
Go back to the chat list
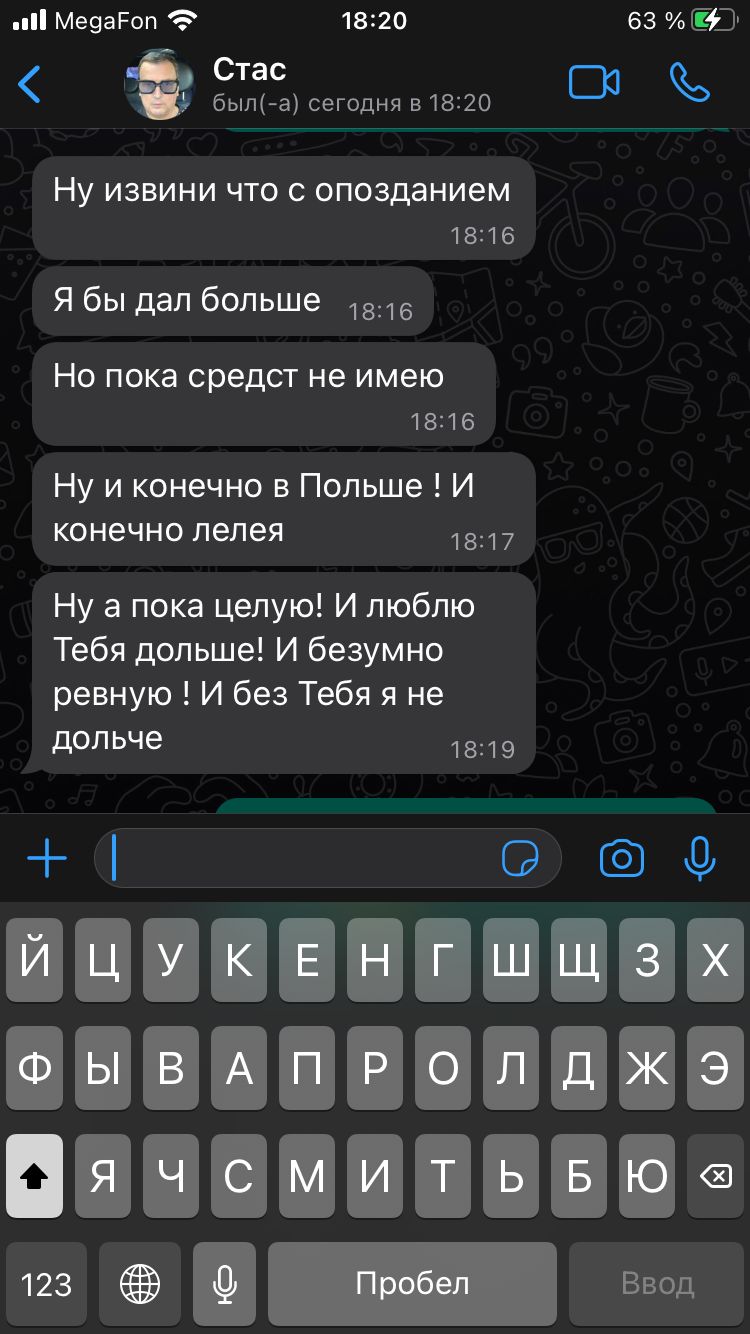[x=30, y=84]
